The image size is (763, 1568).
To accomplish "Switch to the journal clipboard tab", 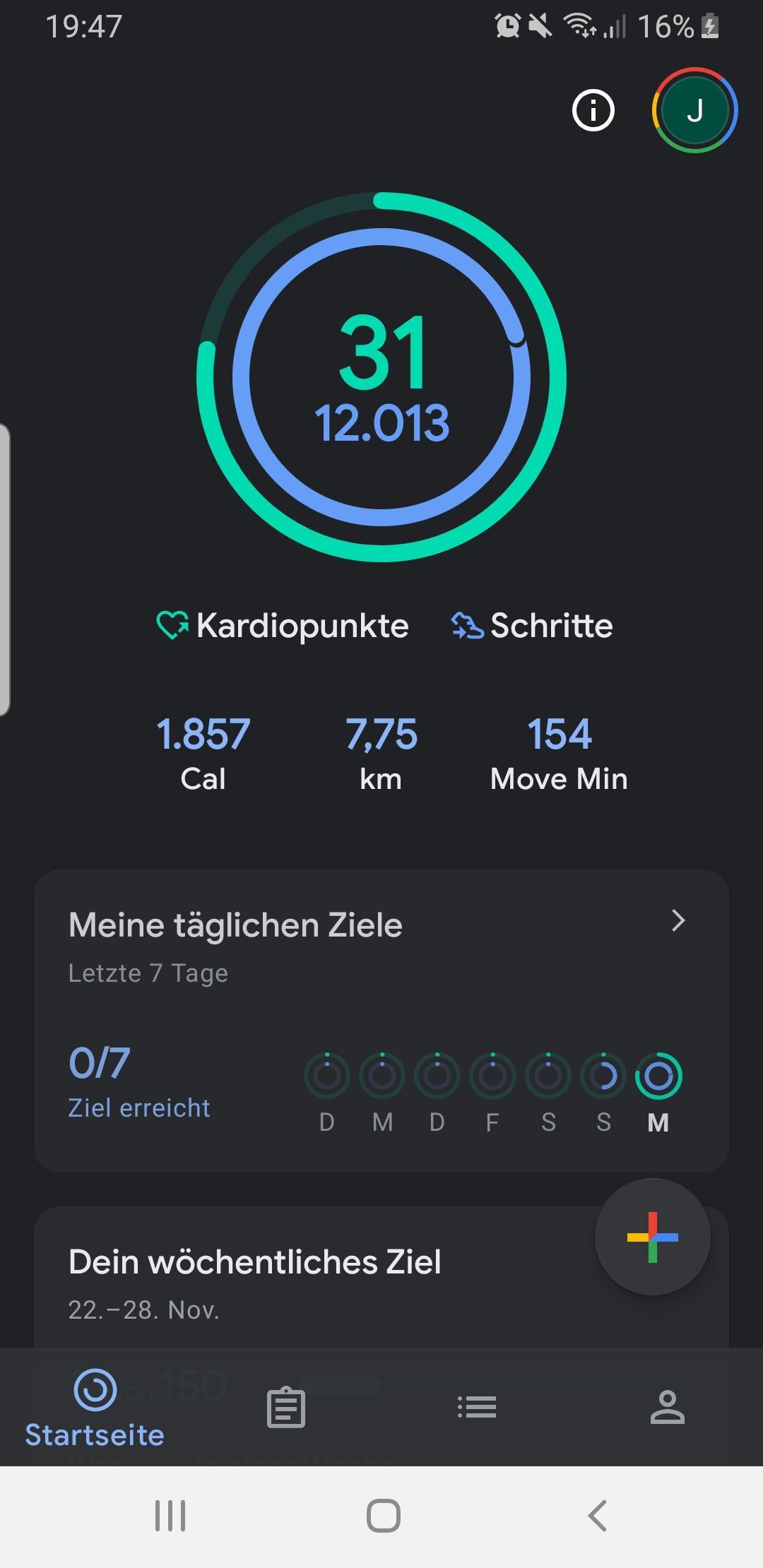I will 286,1408.
